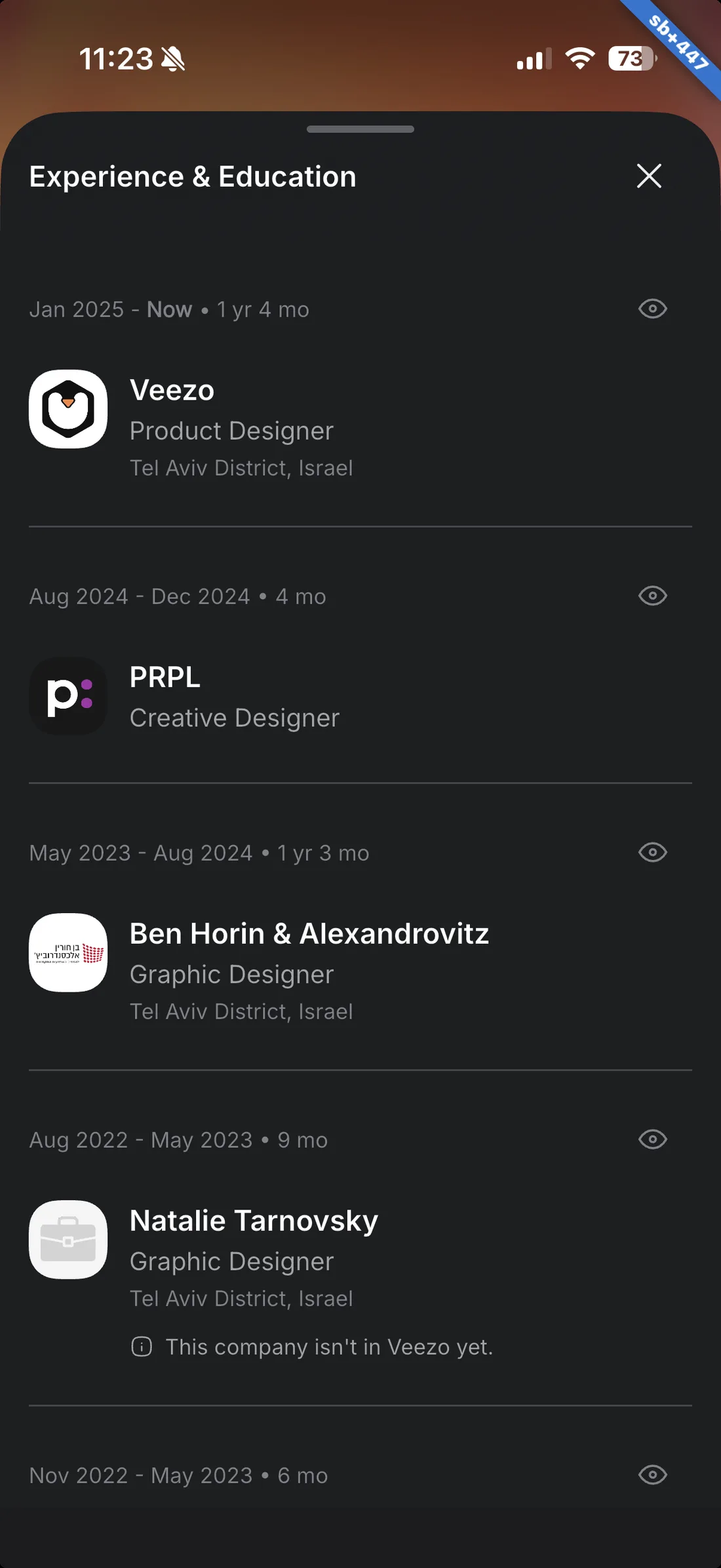Hide the Ben Horin & Alexandrovitz entry
Image resolution: width=721 pixels, height=1568 pixels.
coord(652,852)
